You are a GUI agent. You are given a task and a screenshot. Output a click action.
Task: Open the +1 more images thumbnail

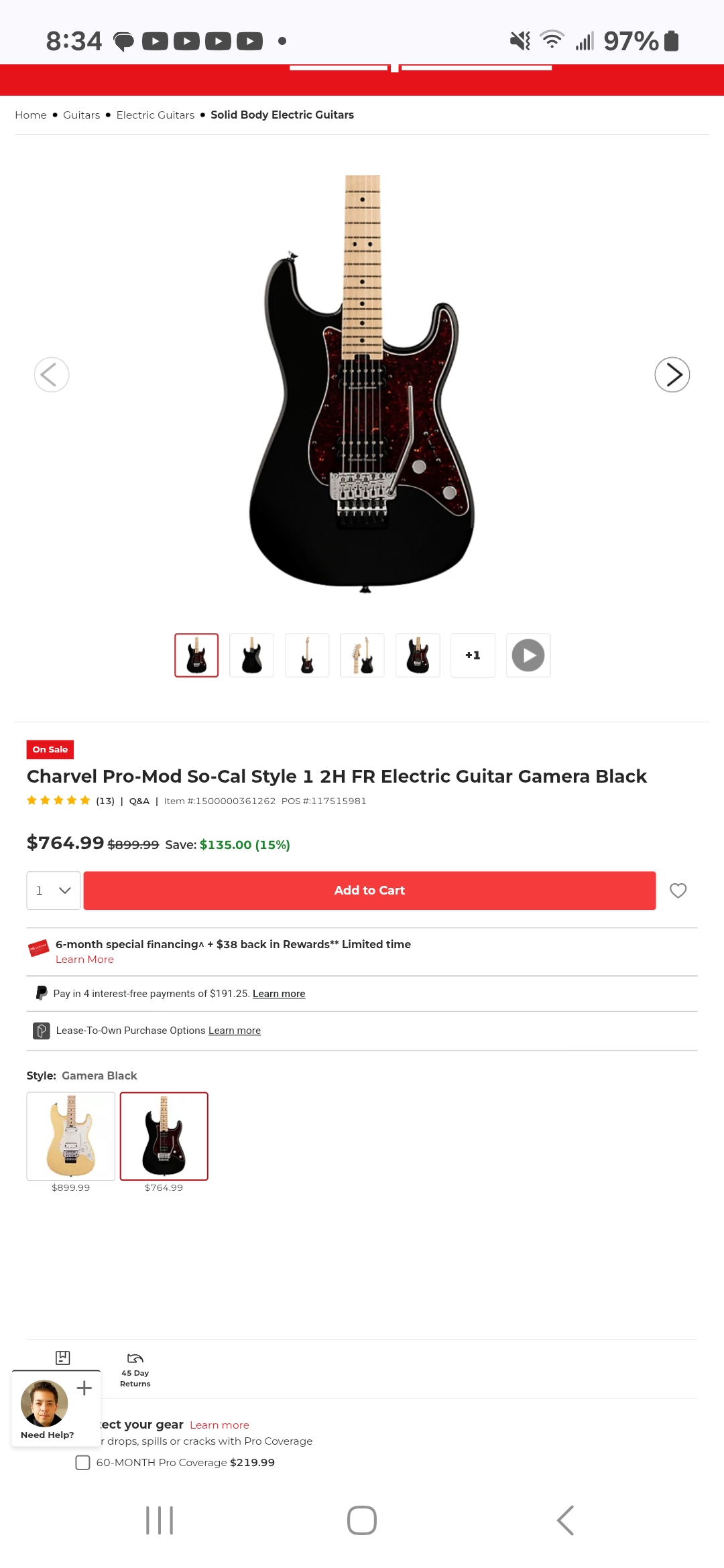(473, 655)
